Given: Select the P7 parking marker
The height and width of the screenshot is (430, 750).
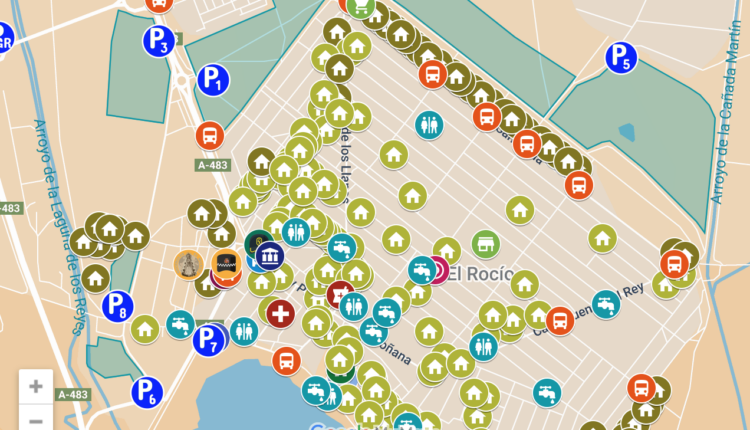Looking at the screenshot, I should (208, 340).
